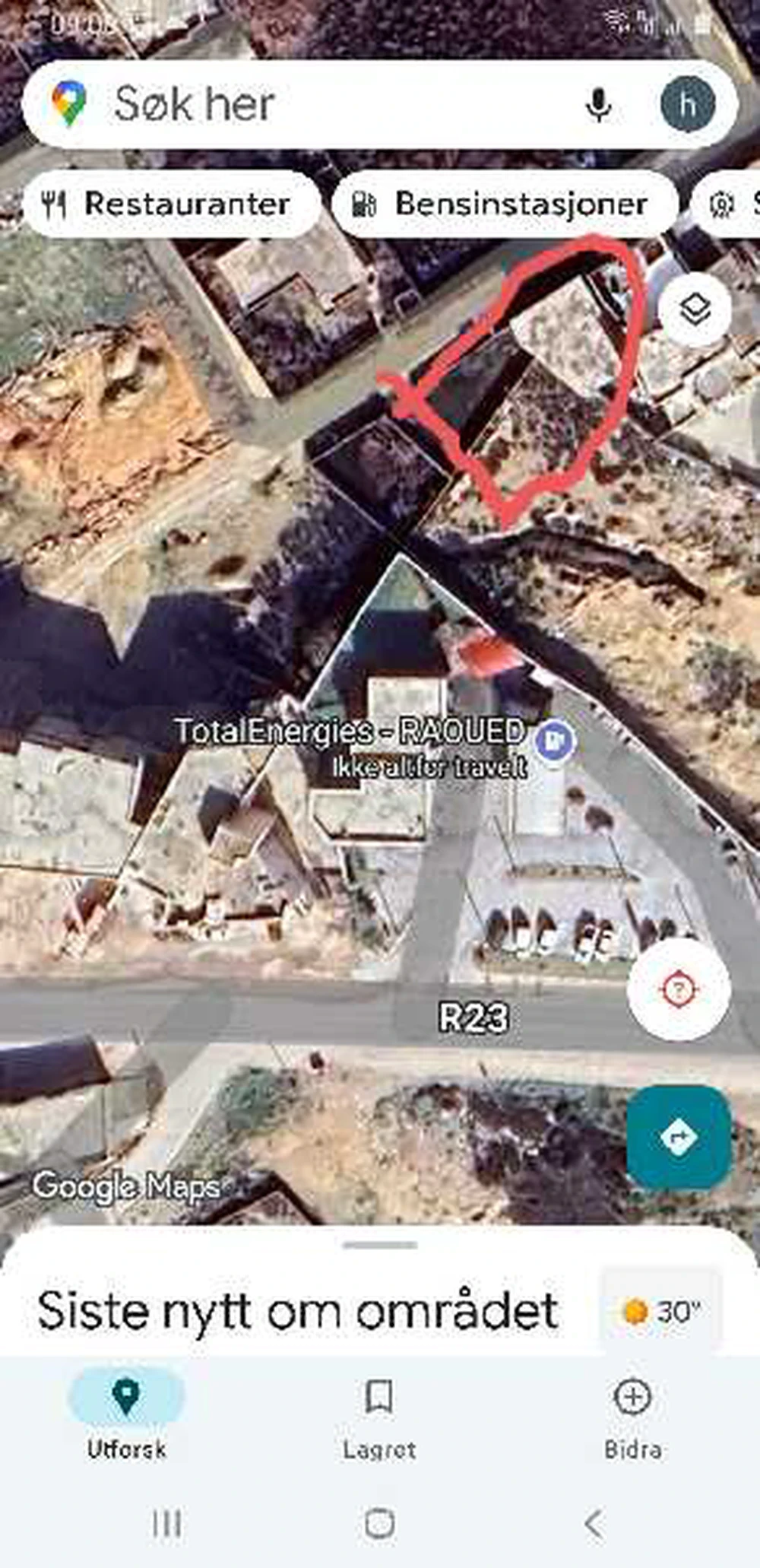This screenshot has height=1568, width=760.
Task: Open the account profile avatar
Action: pyautogui.click(x=687, y=104)
